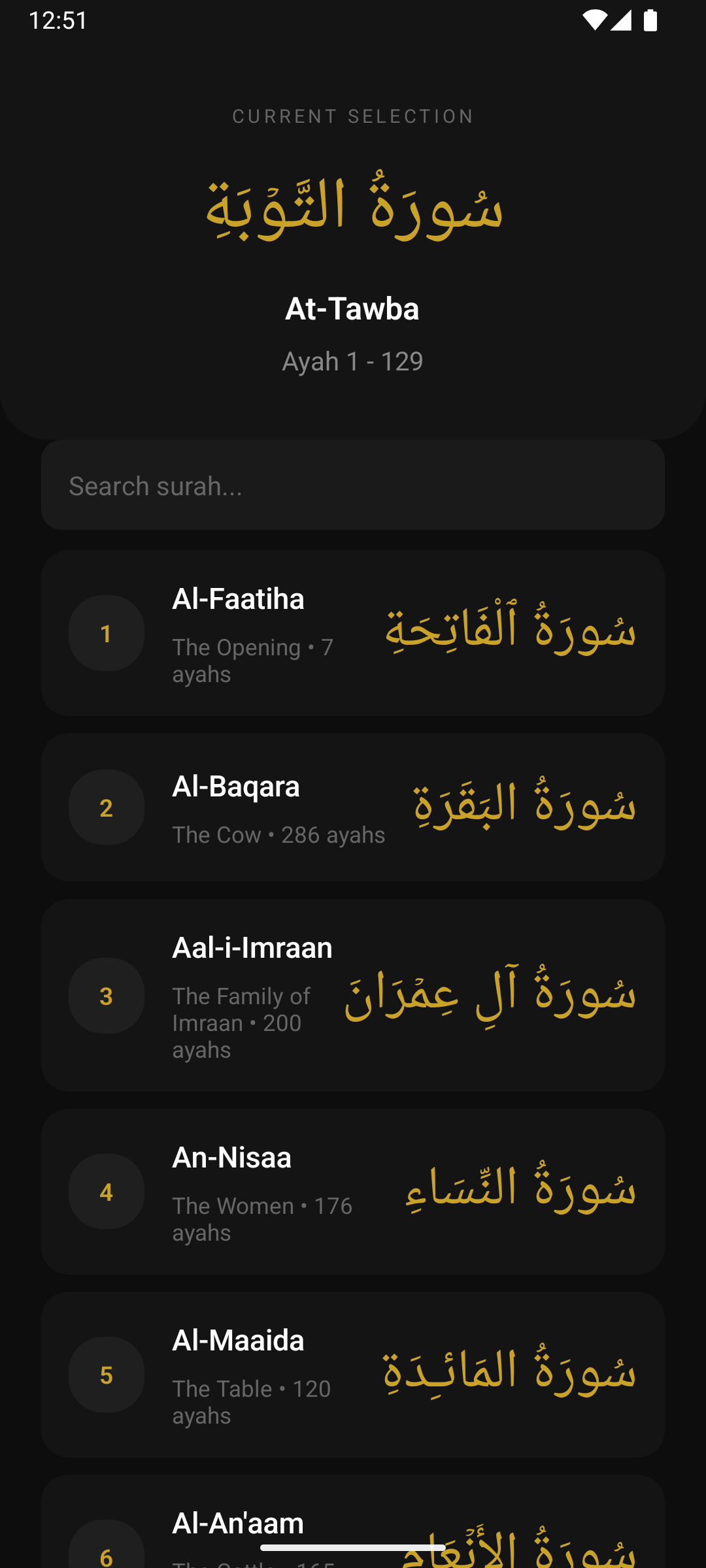Select the Al-Baqara surah card
Image resolution: width=706 pixels, height=1568 pixels.
coord(353,808)
